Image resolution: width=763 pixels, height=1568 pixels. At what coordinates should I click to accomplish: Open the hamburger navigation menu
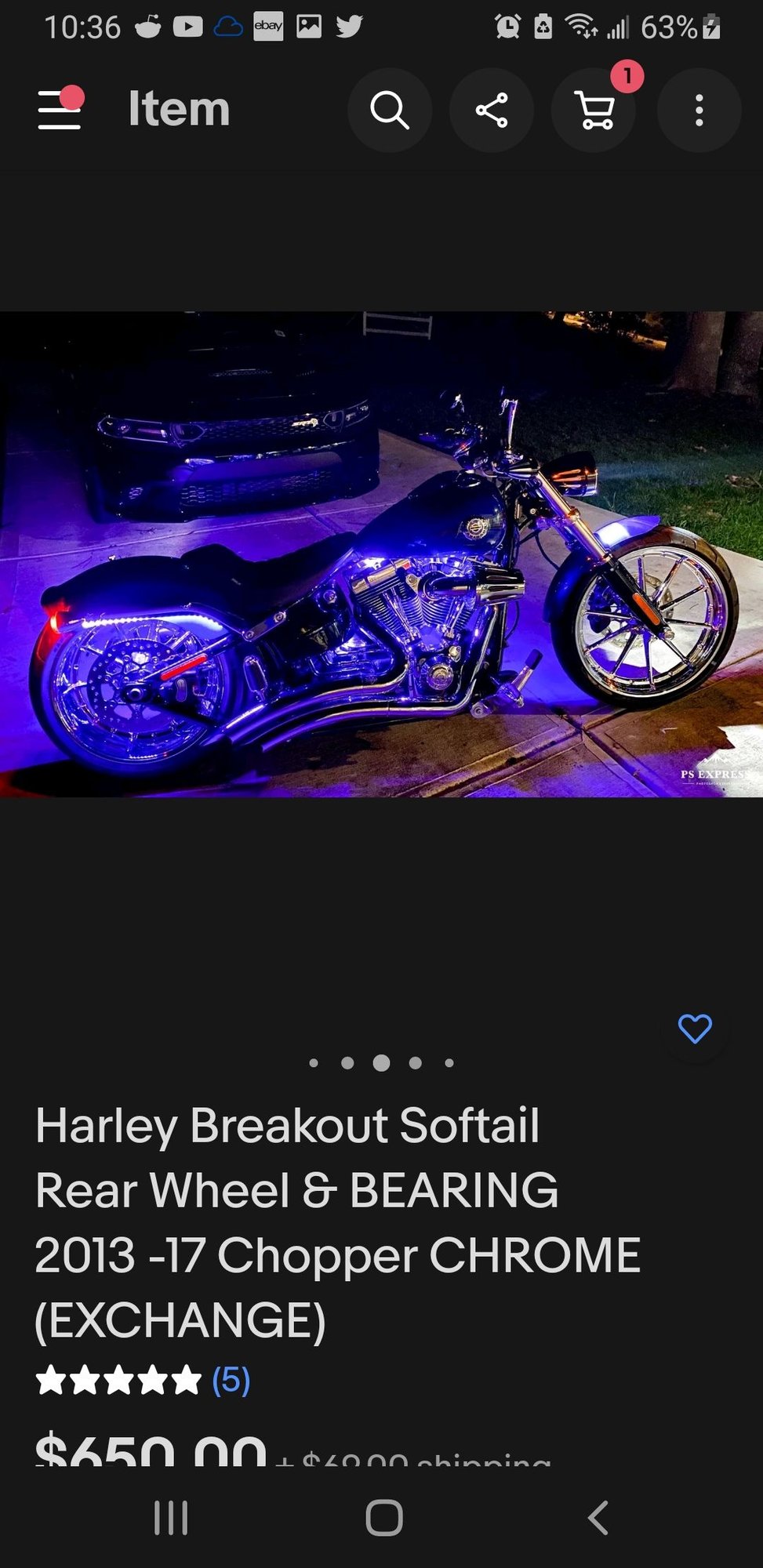pyautogui.click(x=60, y=110)
